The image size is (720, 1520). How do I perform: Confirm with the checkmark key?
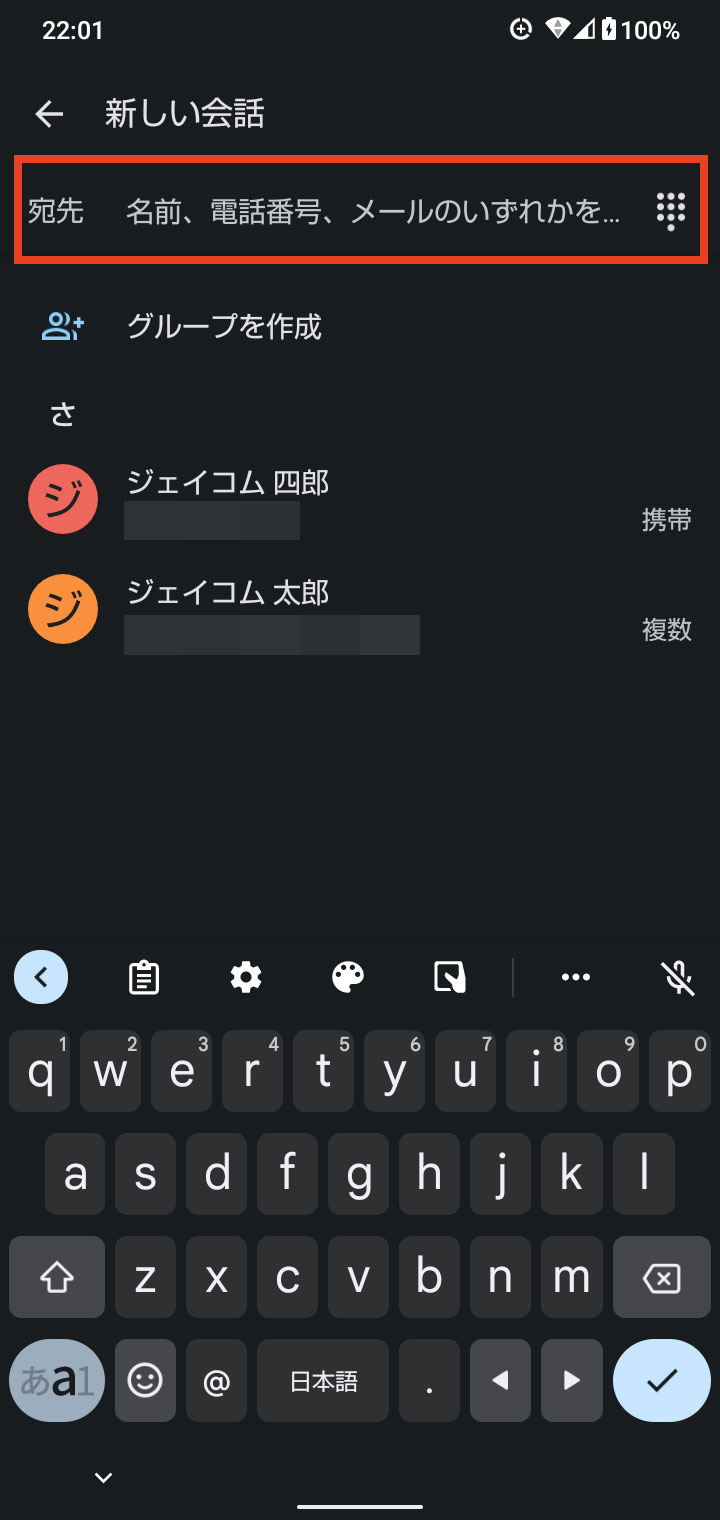661,1381
